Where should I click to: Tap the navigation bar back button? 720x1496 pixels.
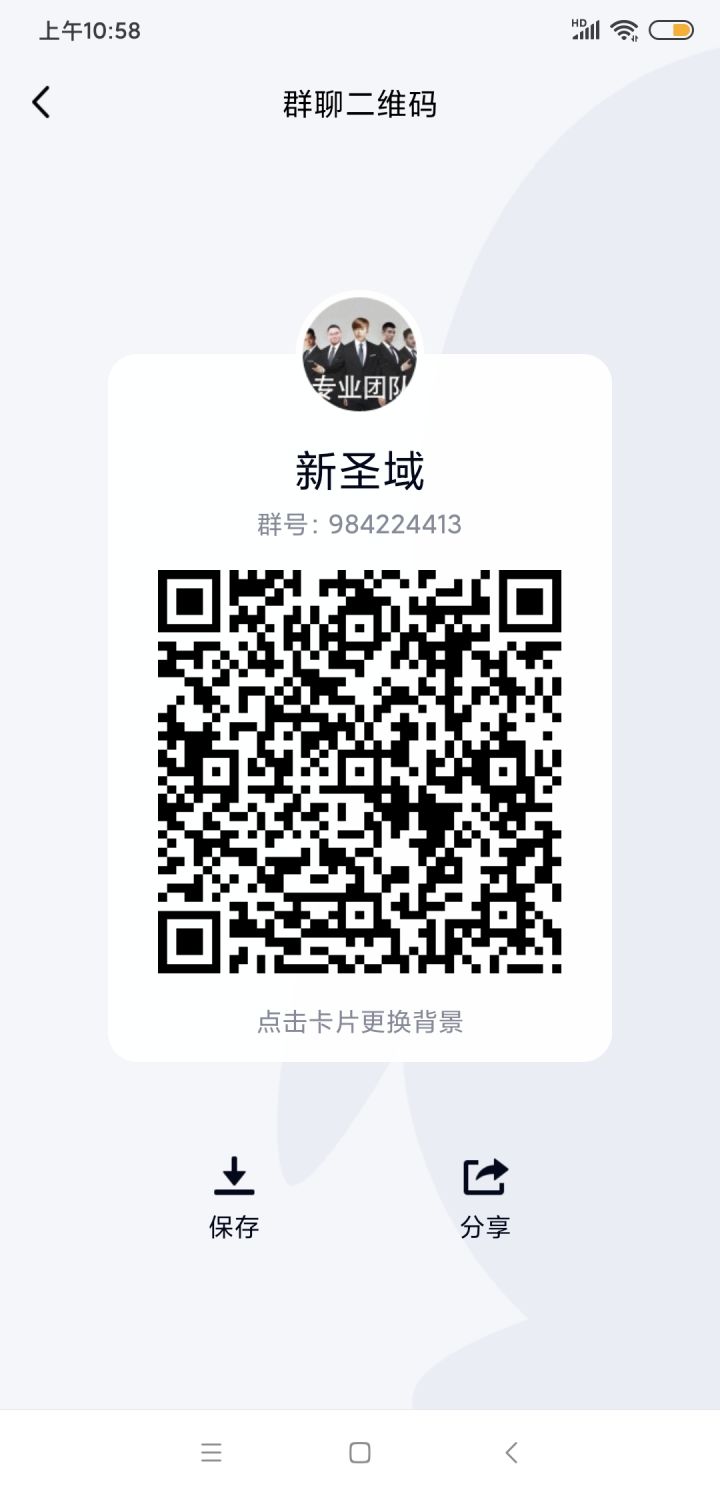511,1452
